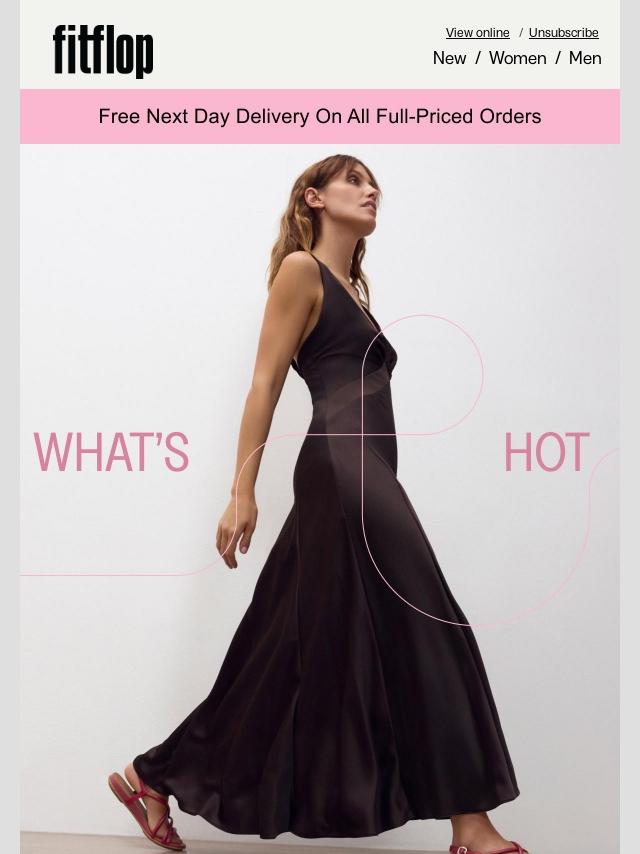Tap the Unsubscribe link

[x=563, y=33]
